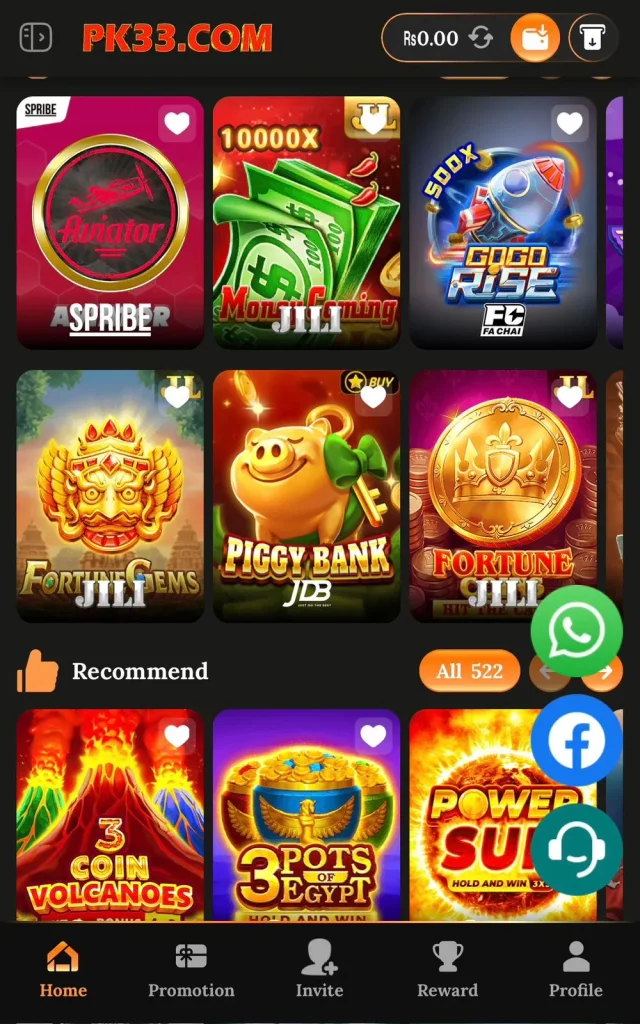The height and width of the screenshot is (1024, 640).
Task: Favorite the Money Coming game
Action: click(x=373, y=123)
